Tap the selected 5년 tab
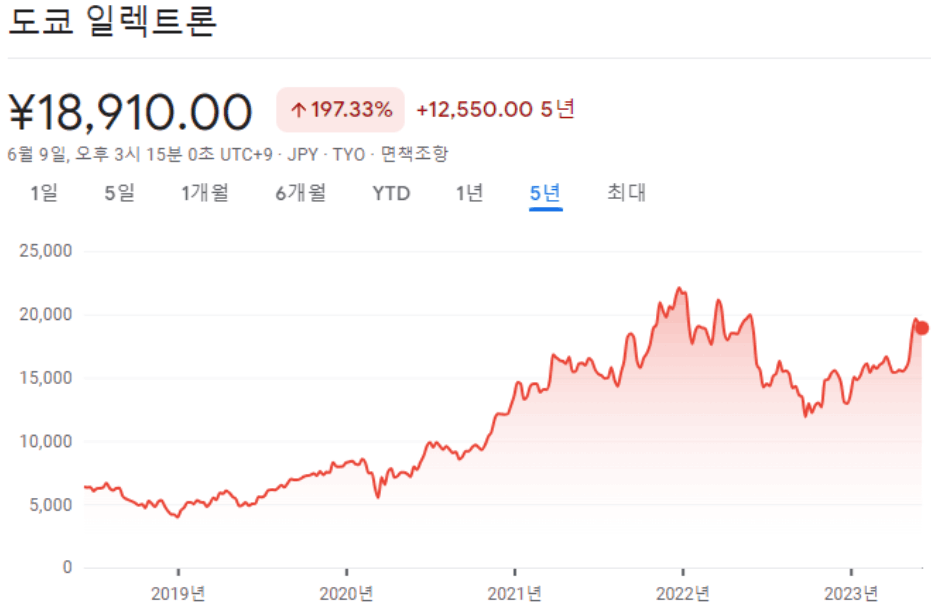 point(545,193)
